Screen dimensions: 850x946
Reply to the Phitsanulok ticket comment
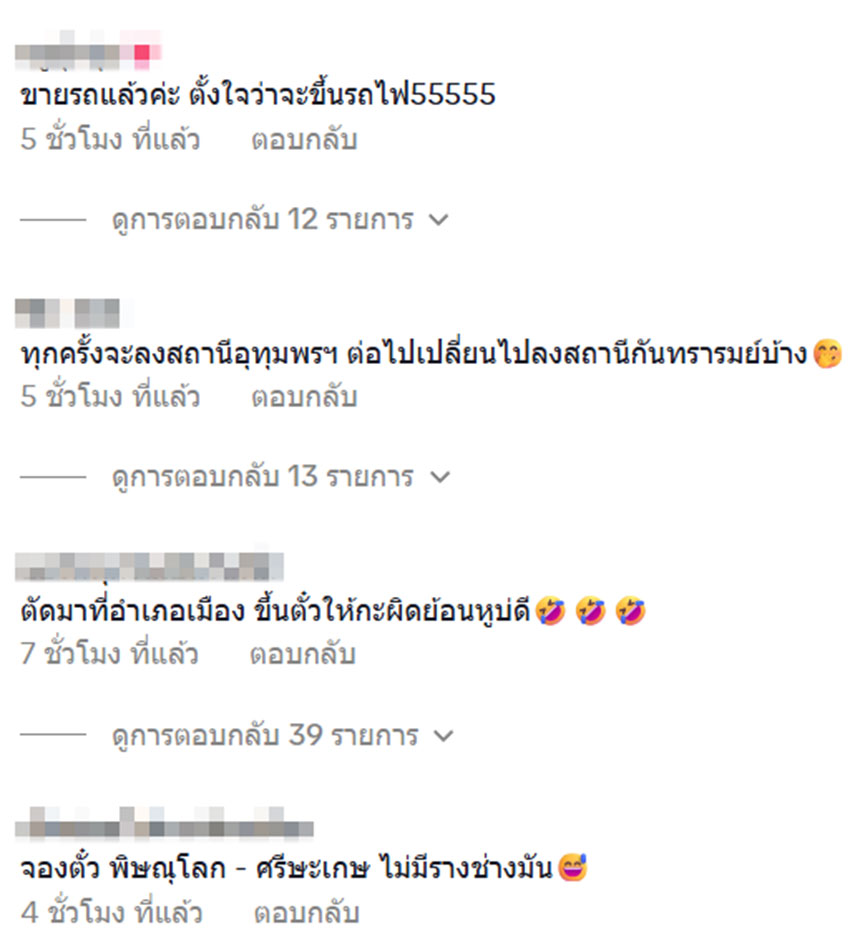point(305,913)
